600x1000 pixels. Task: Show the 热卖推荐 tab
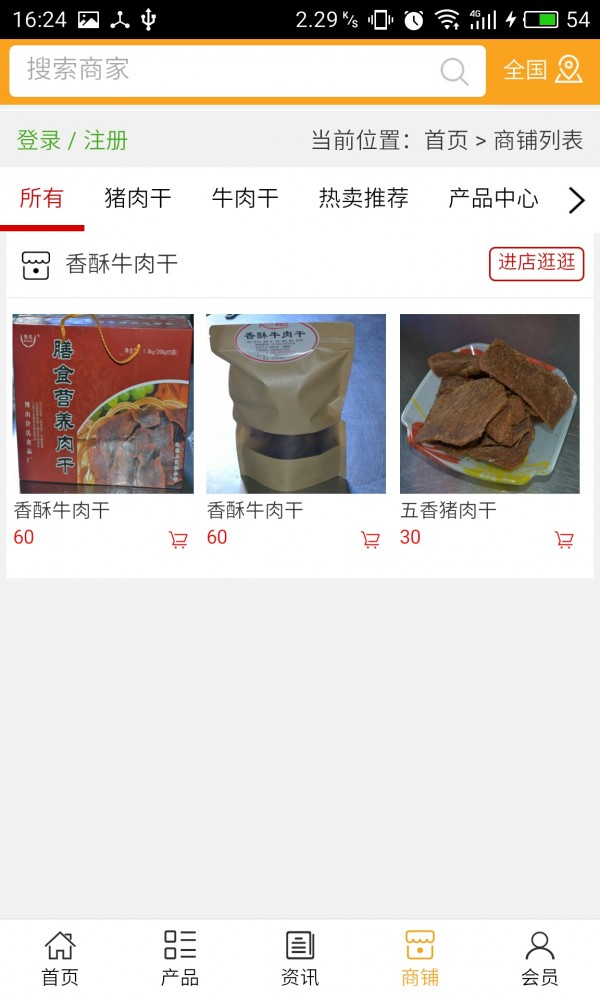(x=363, y=198)
